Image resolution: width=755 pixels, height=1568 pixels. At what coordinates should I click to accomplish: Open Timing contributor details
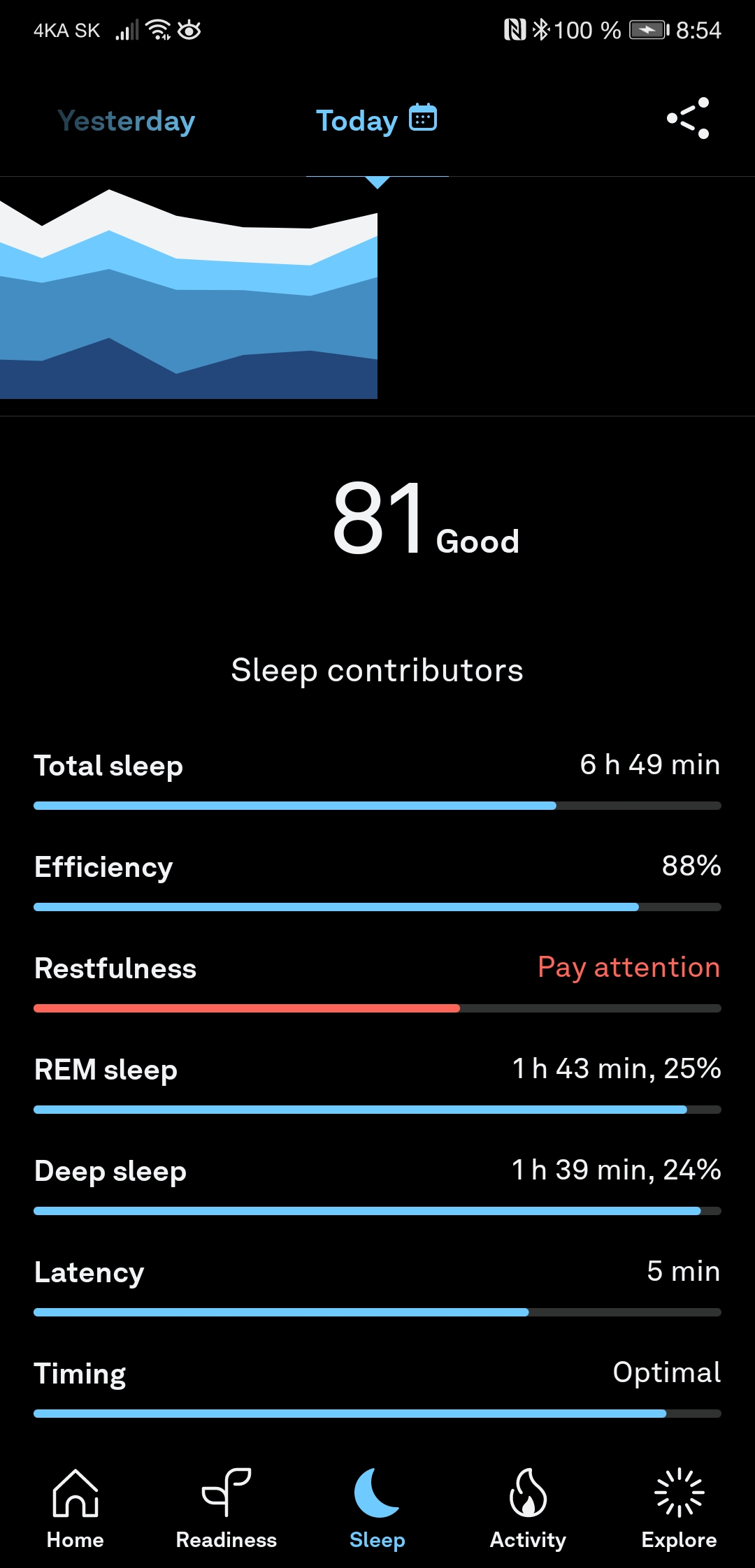pos(377,1387)
